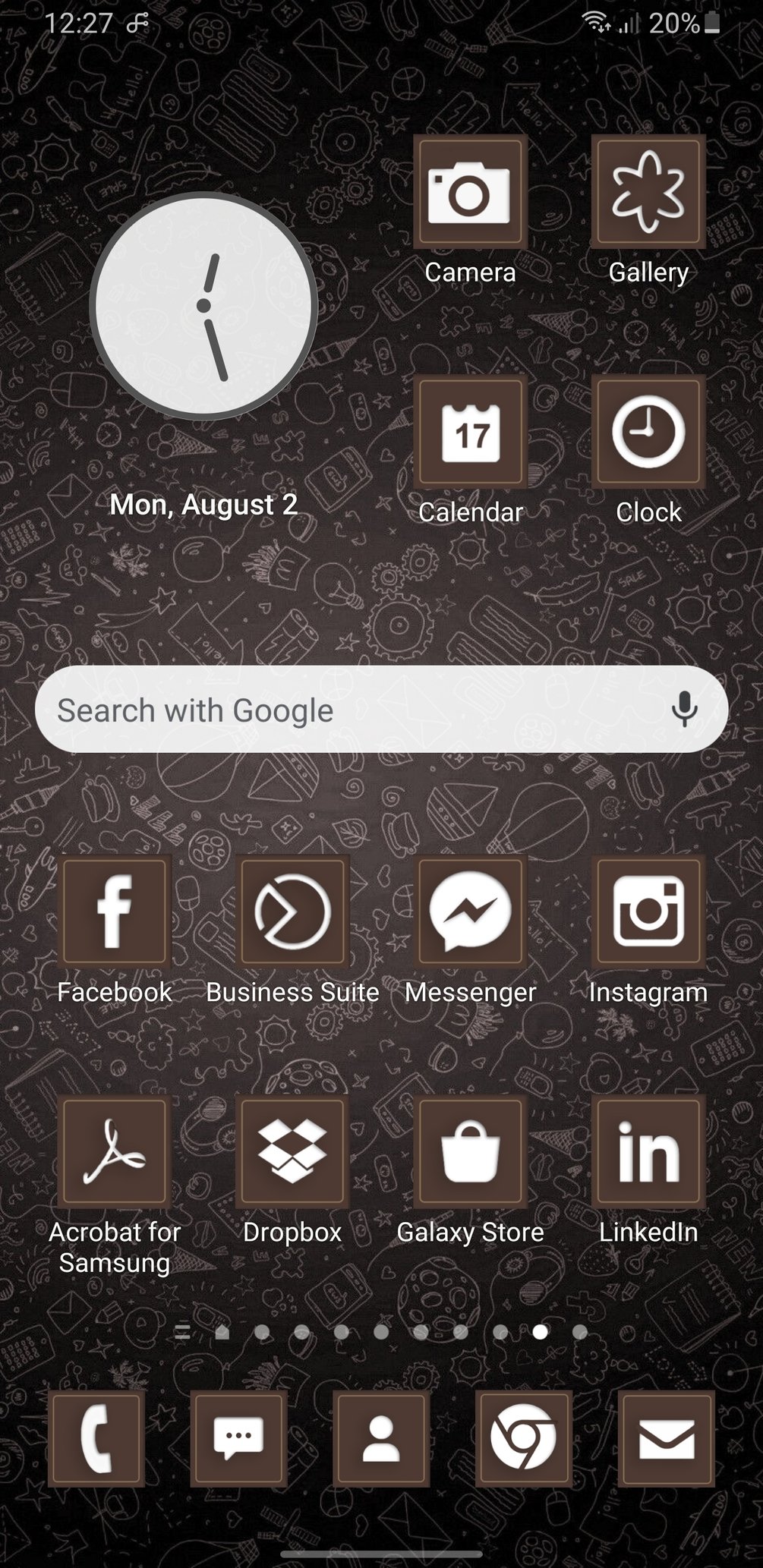Open the Email app in the dock

point(666,1438)
